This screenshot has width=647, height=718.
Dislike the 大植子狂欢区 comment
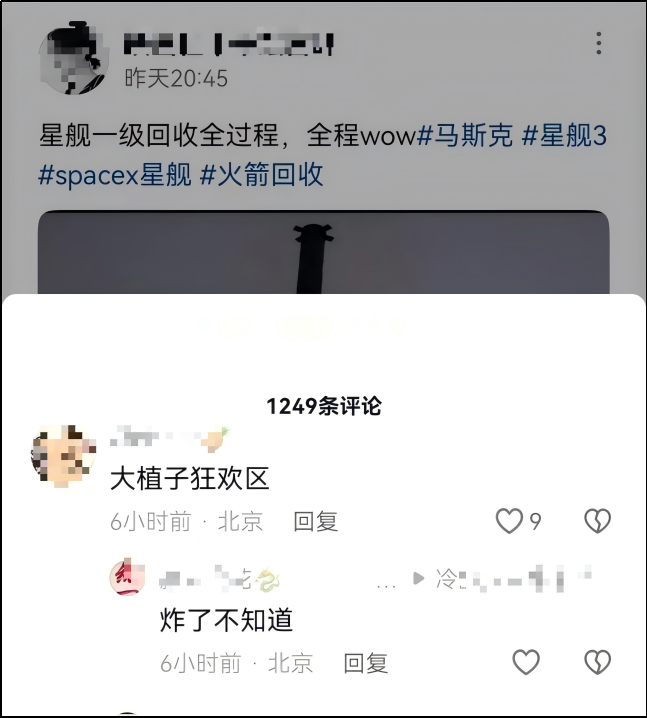pyautogui.click(x=597, y=521)
